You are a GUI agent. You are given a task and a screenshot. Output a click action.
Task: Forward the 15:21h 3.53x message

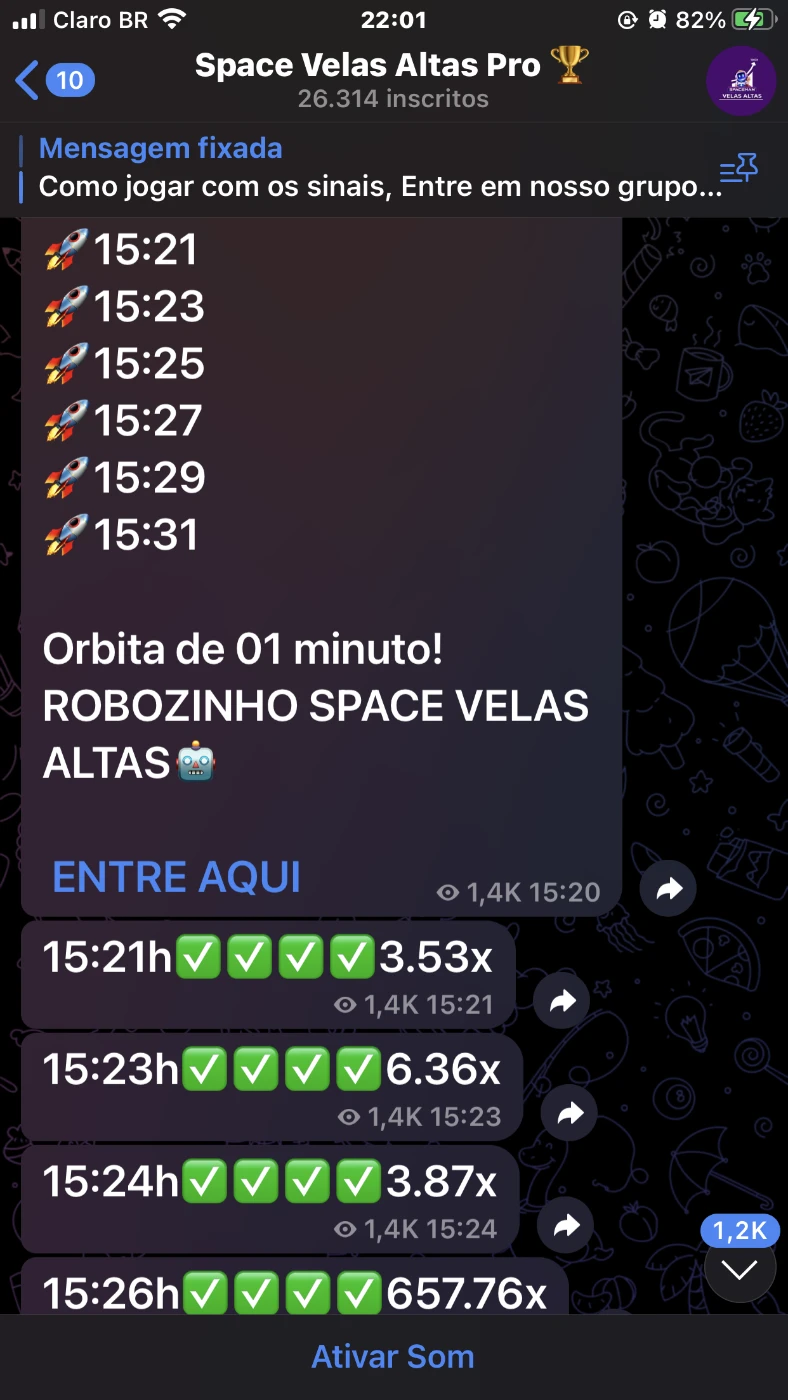(x=562, y=1001)
